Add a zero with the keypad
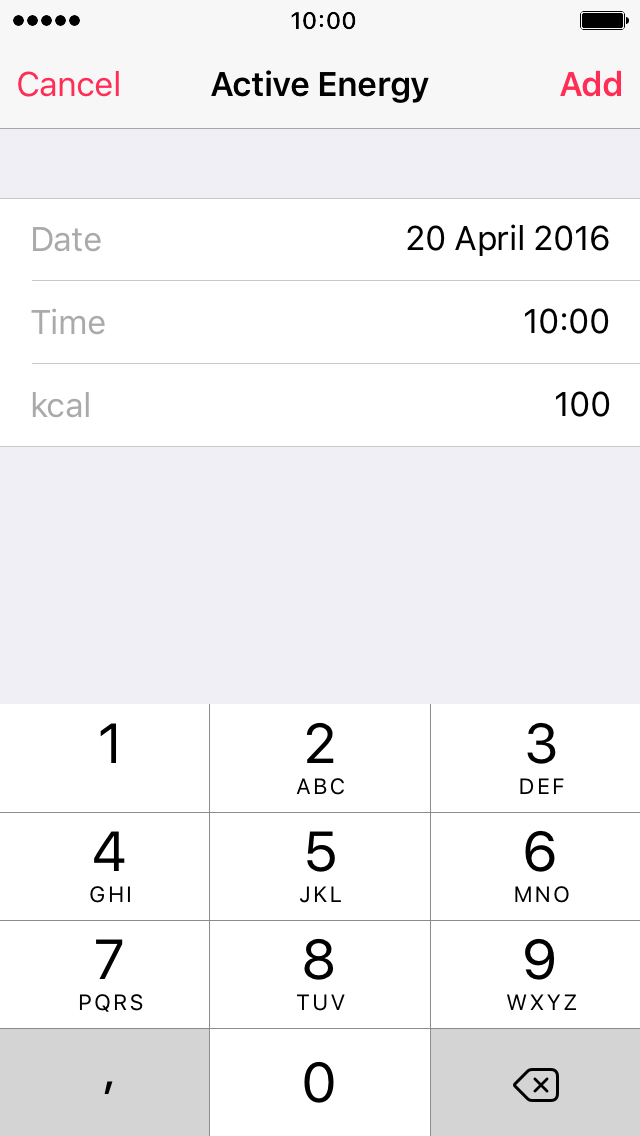 pyautogui.click(x=320, y=1082)
